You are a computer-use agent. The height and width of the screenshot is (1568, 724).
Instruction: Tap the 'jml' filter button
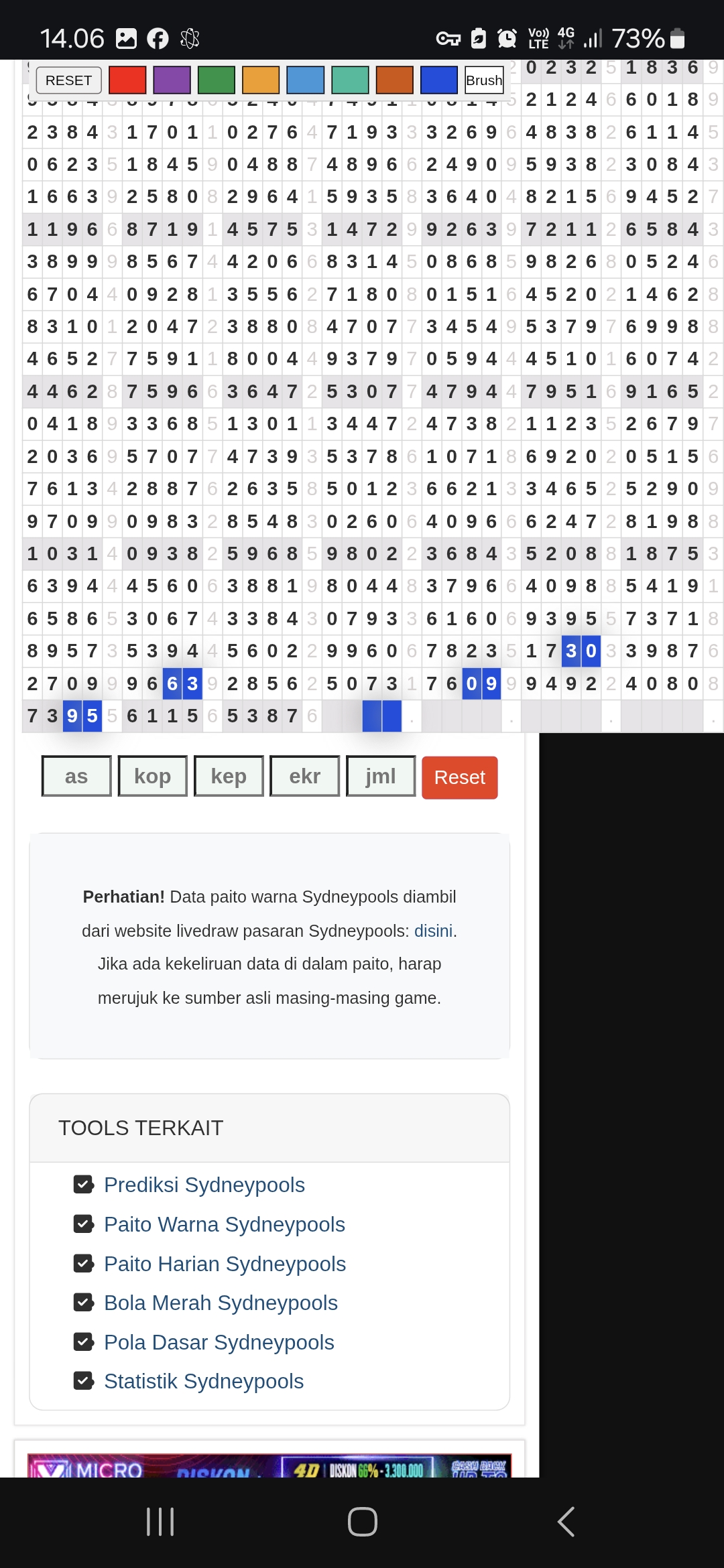381,776
